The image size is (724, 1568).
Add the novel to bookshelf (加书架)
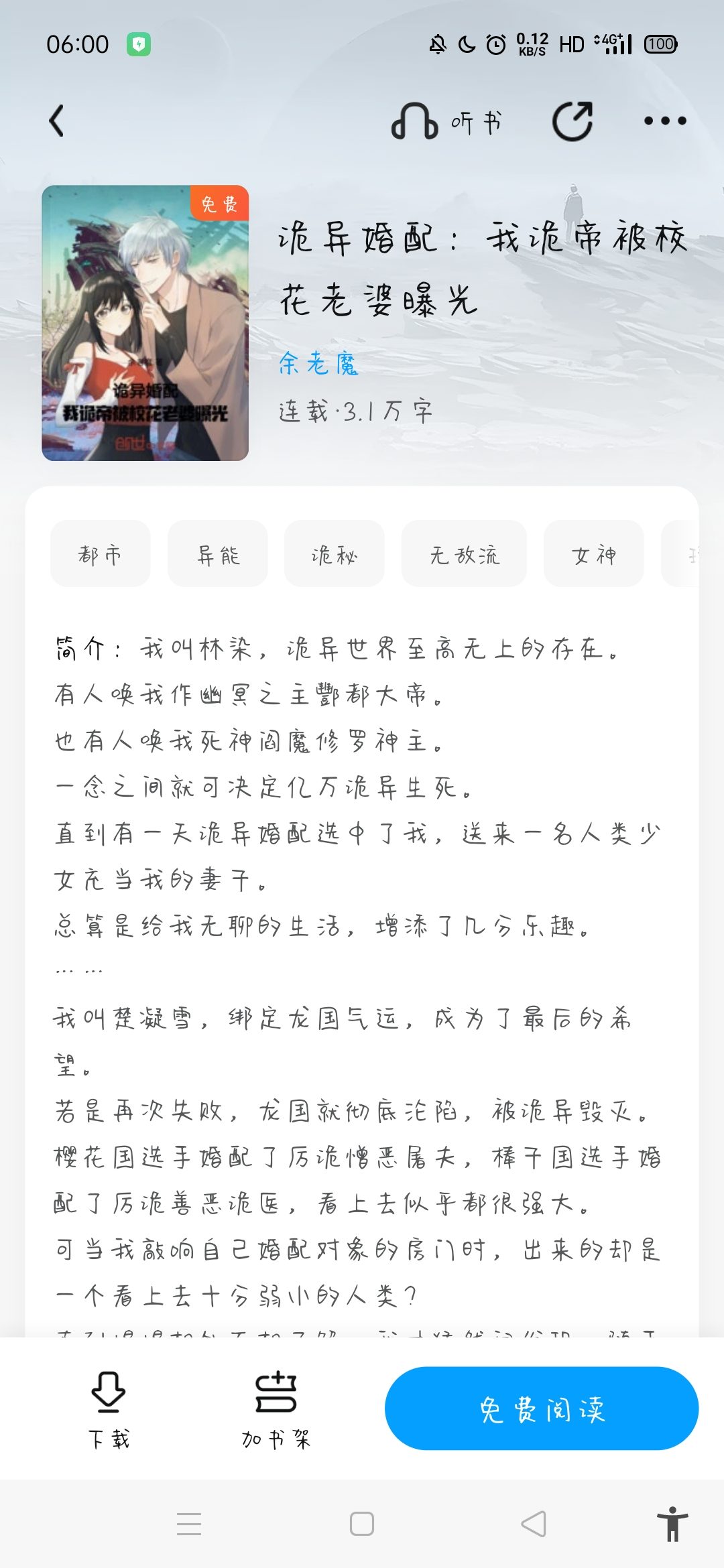pos(276,1409)
